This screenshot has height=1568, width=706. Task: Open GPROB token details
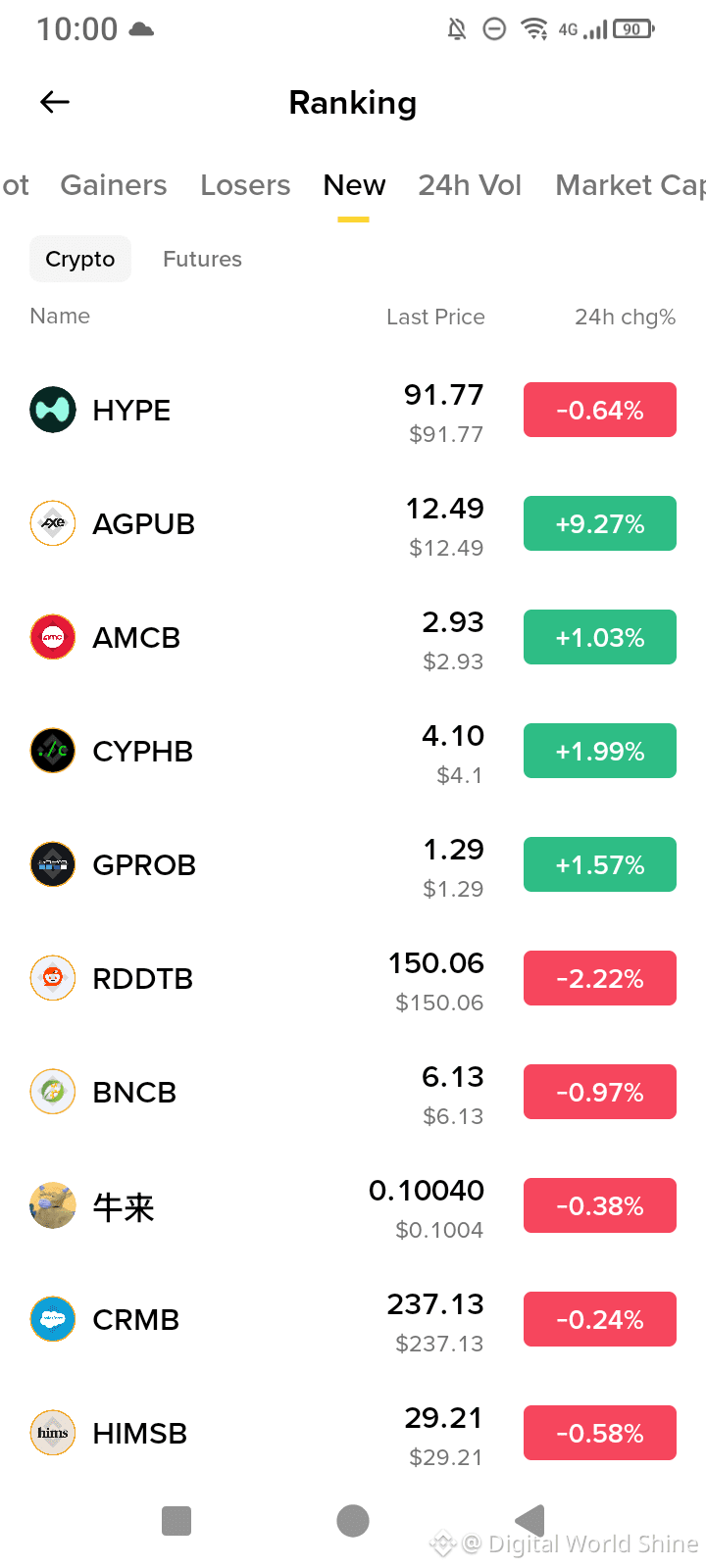click(353, 864)
